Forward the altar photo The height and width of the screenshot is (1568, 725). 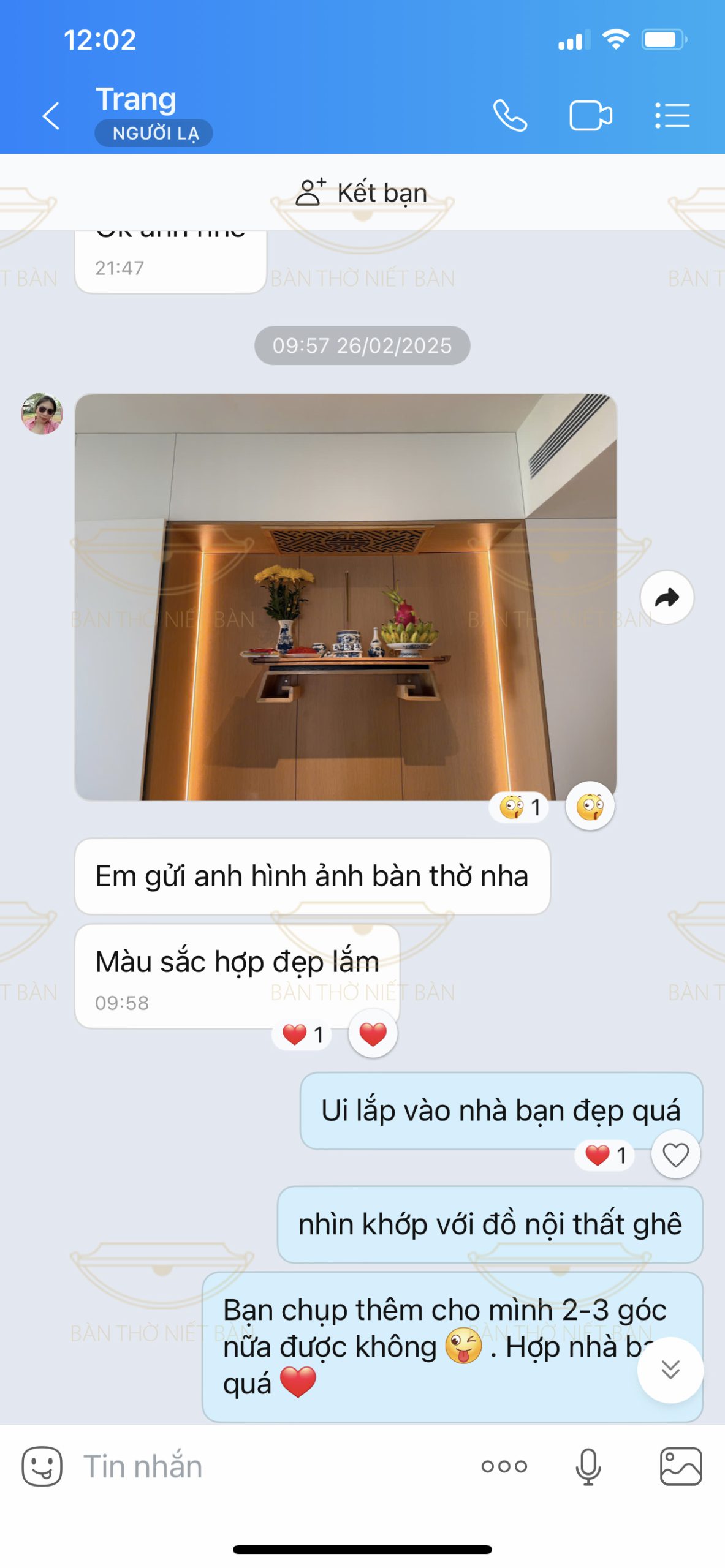point(667,597)
